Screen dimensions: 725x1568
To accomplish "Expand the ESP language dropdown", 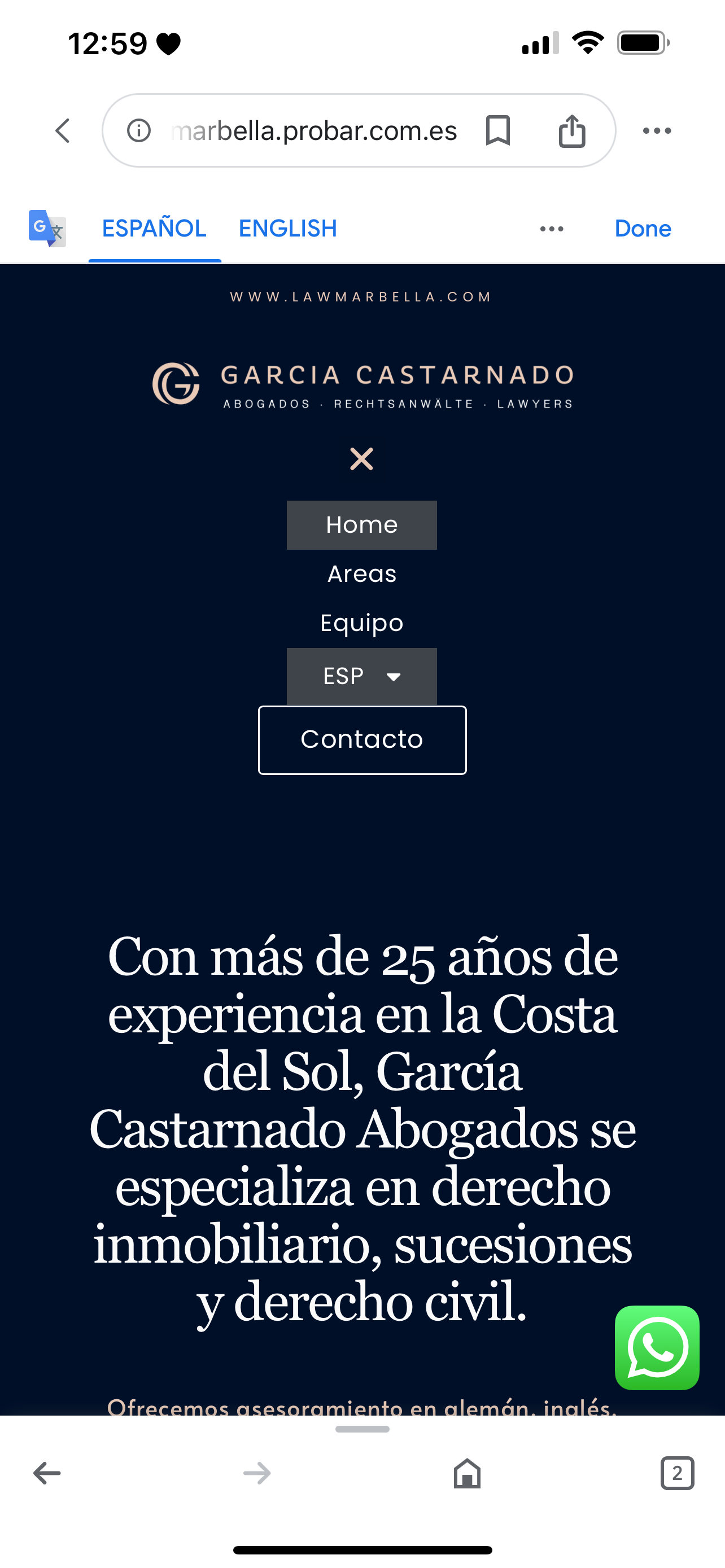I will pos(361,676).
